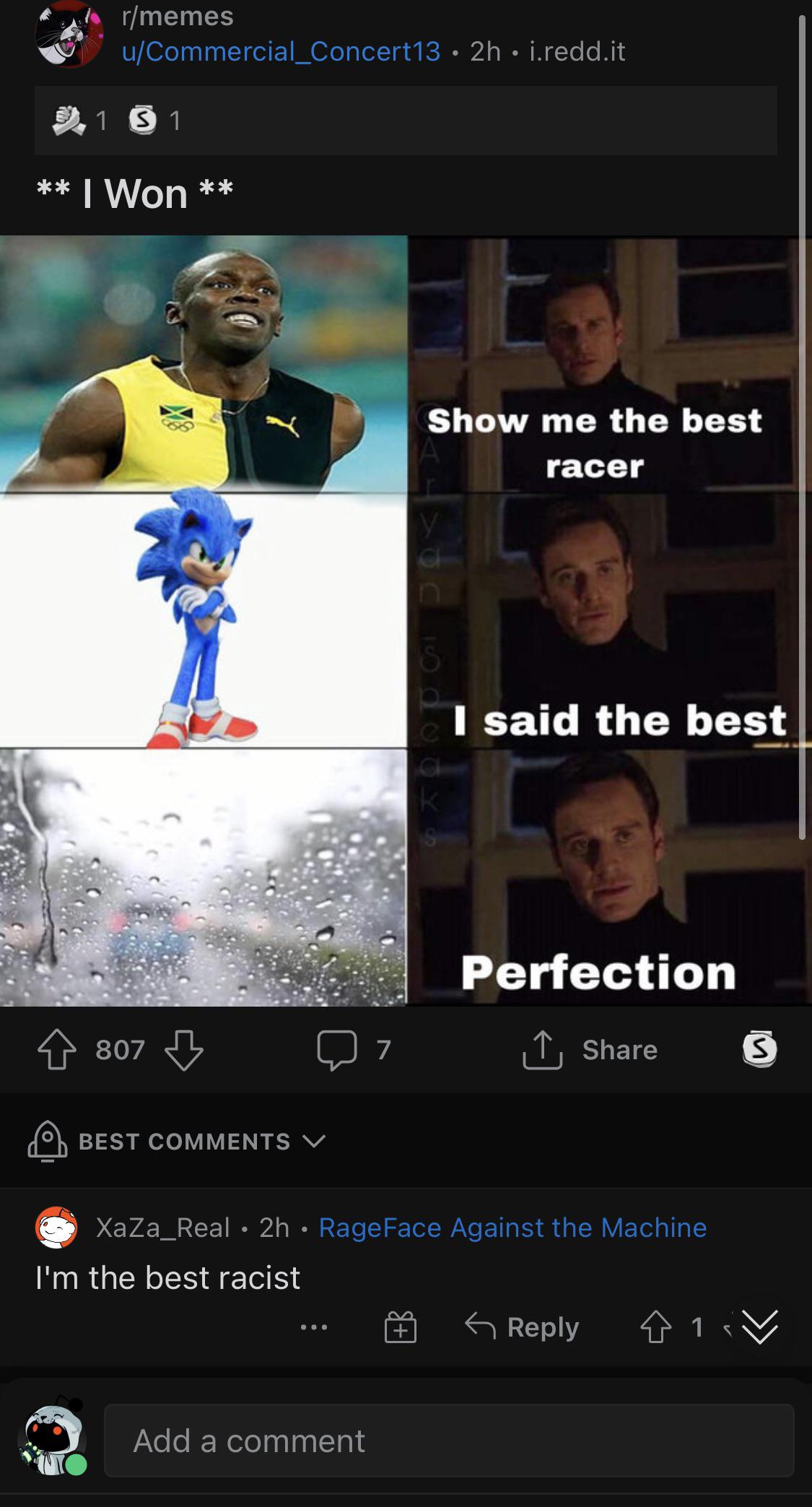Image resolution: width=812 pixels, height=1507 pixels.
Task: Reply to XaZa_Real's comment
Action: coord(522,1326)
